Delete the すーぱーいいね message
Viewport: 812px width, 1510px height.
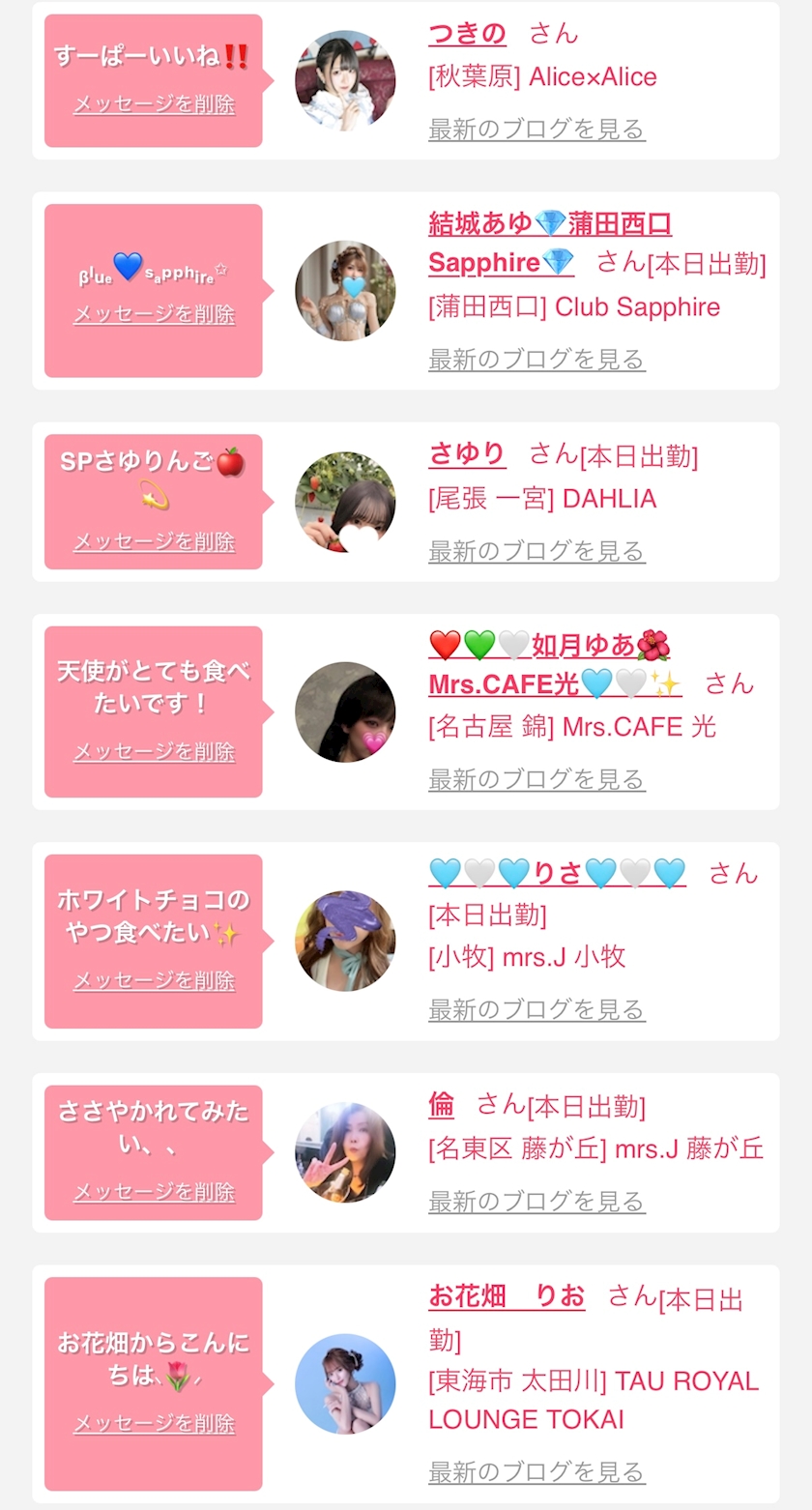(154, 104)
